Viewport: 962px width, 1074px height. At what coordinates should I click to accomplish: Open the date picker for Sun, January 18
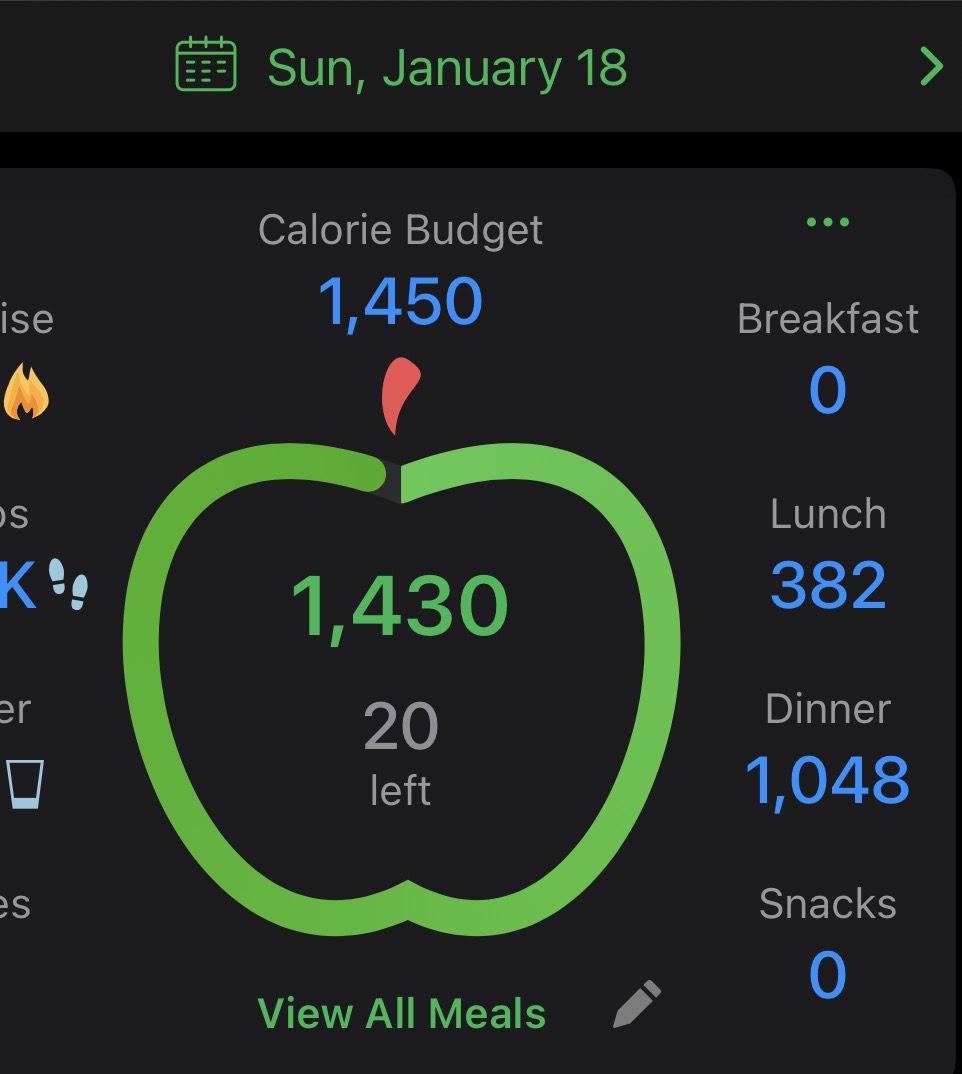402,67
